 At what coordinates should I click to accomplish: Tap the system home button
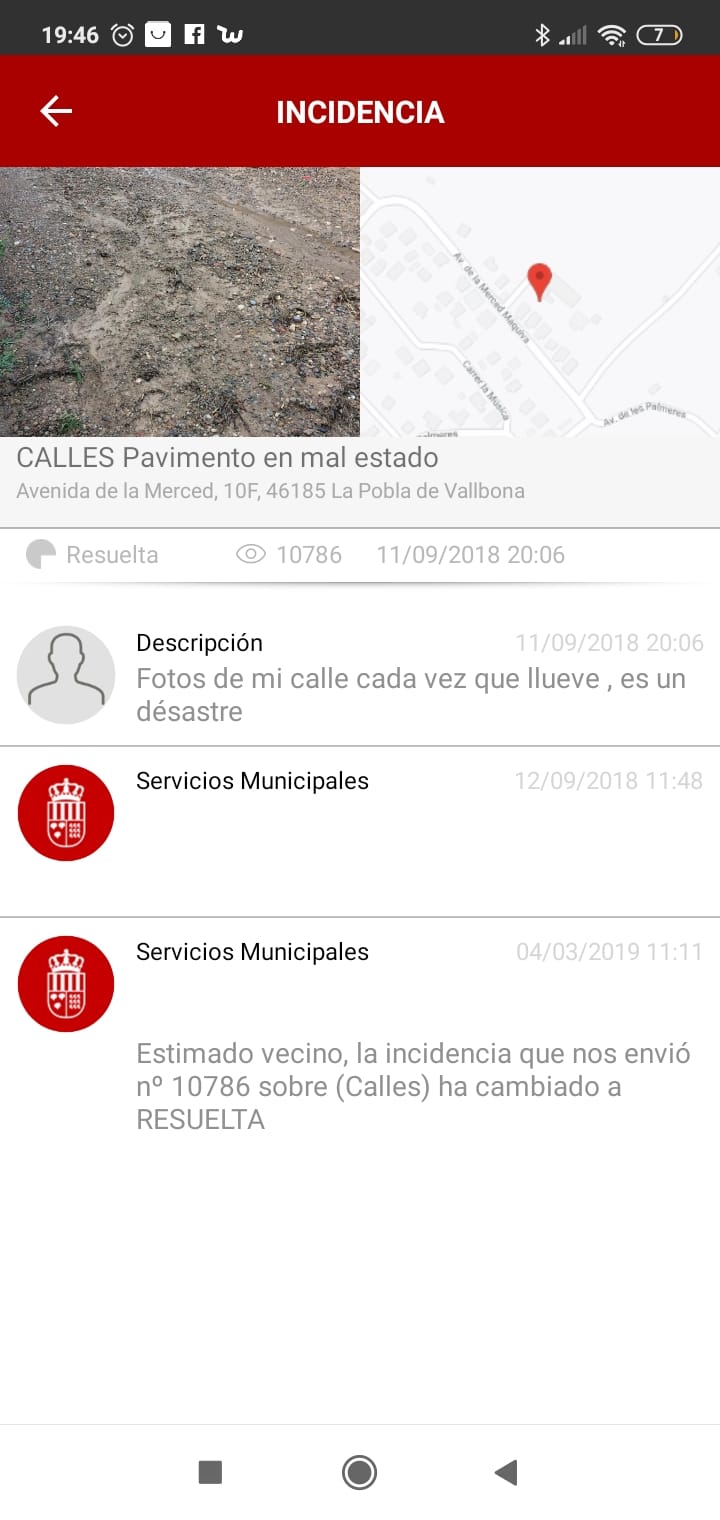(x=359, y=1472)
